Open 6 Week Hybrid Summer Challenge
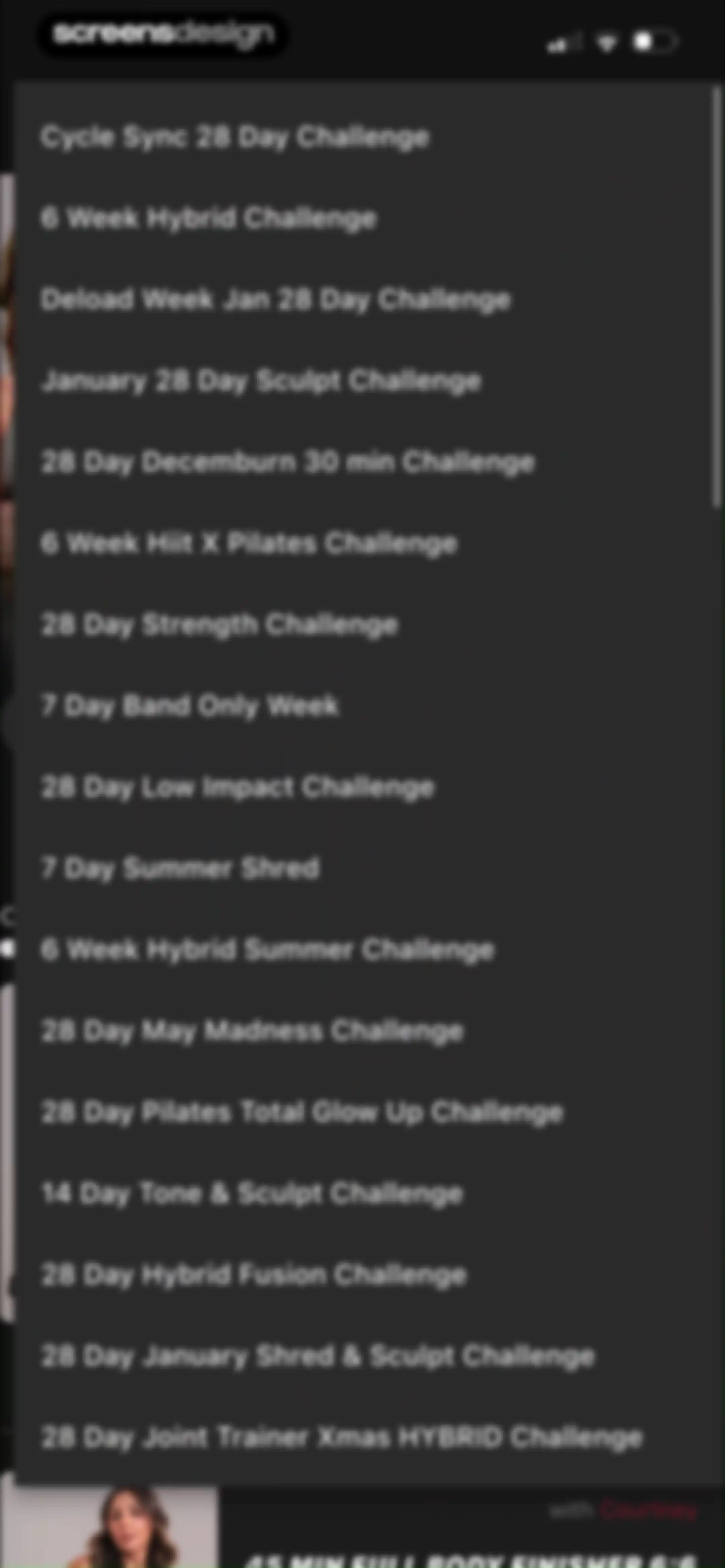 coord(362,950)
